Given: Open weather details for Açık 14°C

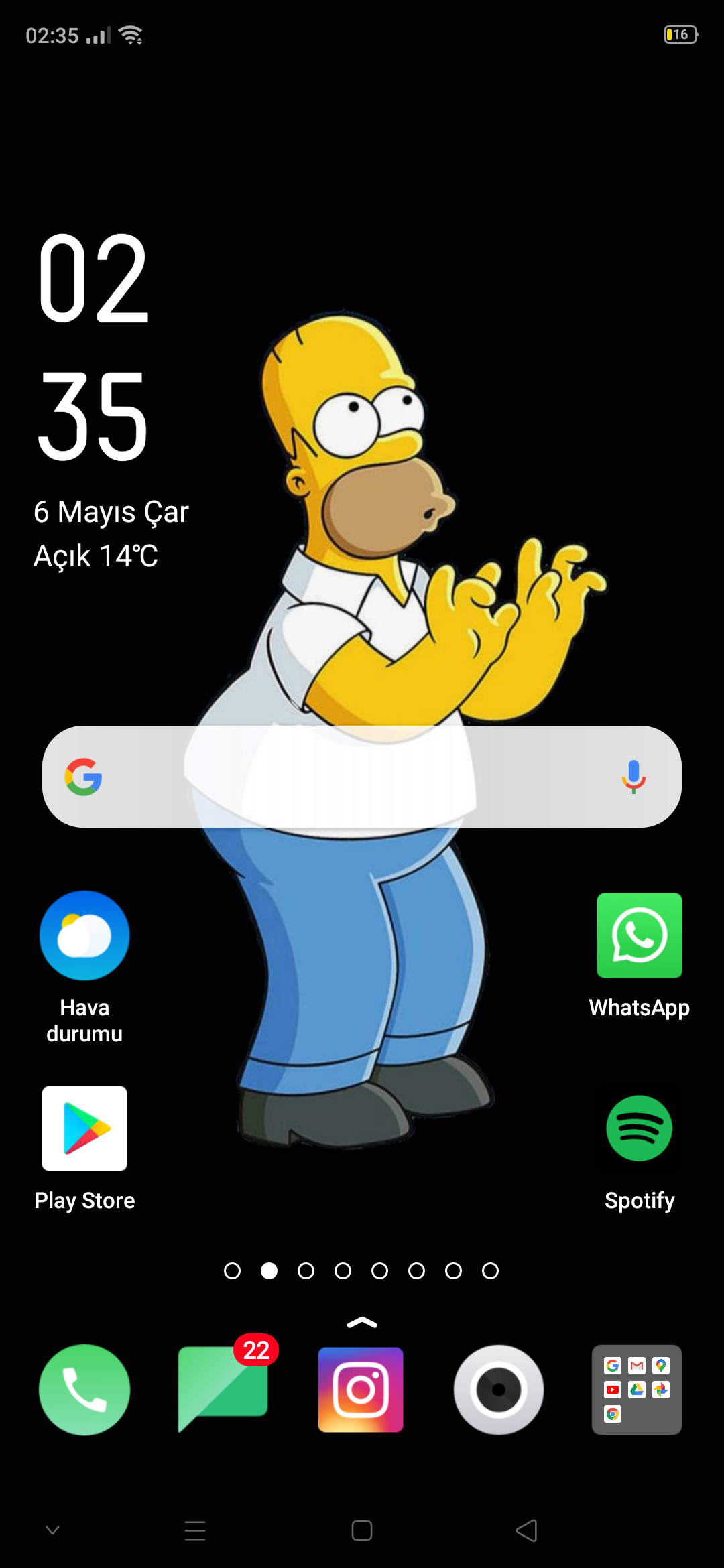Looking at the screenshot, I should (x=96, y=556).
